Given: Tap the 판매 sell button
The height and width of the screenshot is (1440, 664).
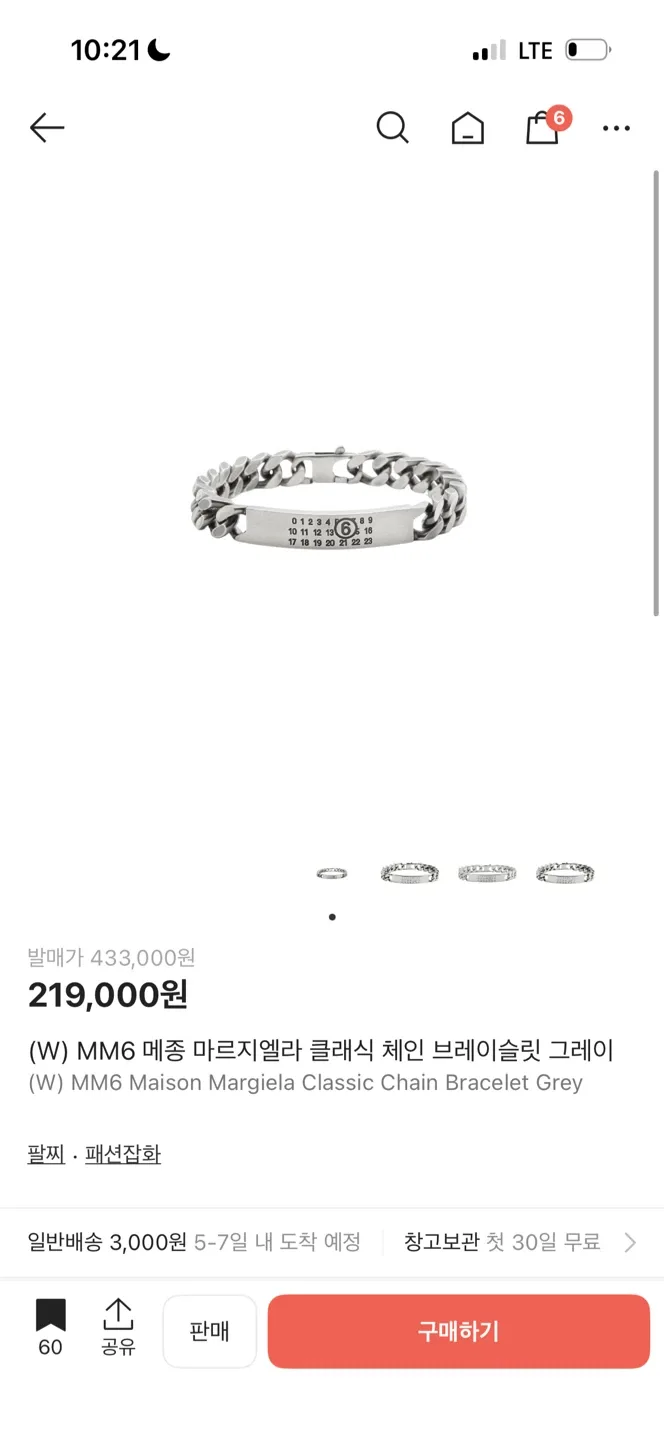Looking at the screenshot, I should [210, 1331].
